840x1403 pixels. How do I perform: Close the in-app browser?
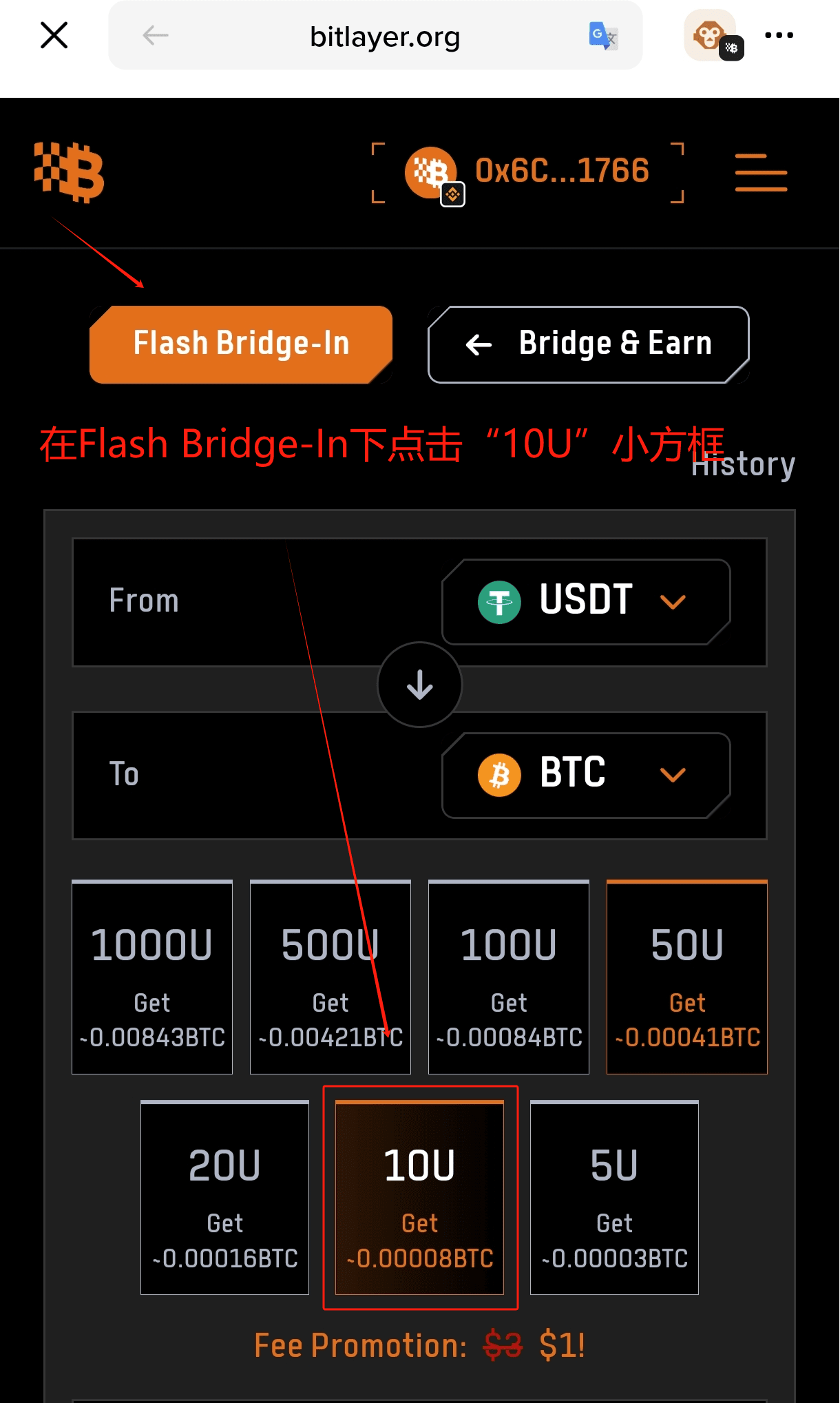pos(54,35)
